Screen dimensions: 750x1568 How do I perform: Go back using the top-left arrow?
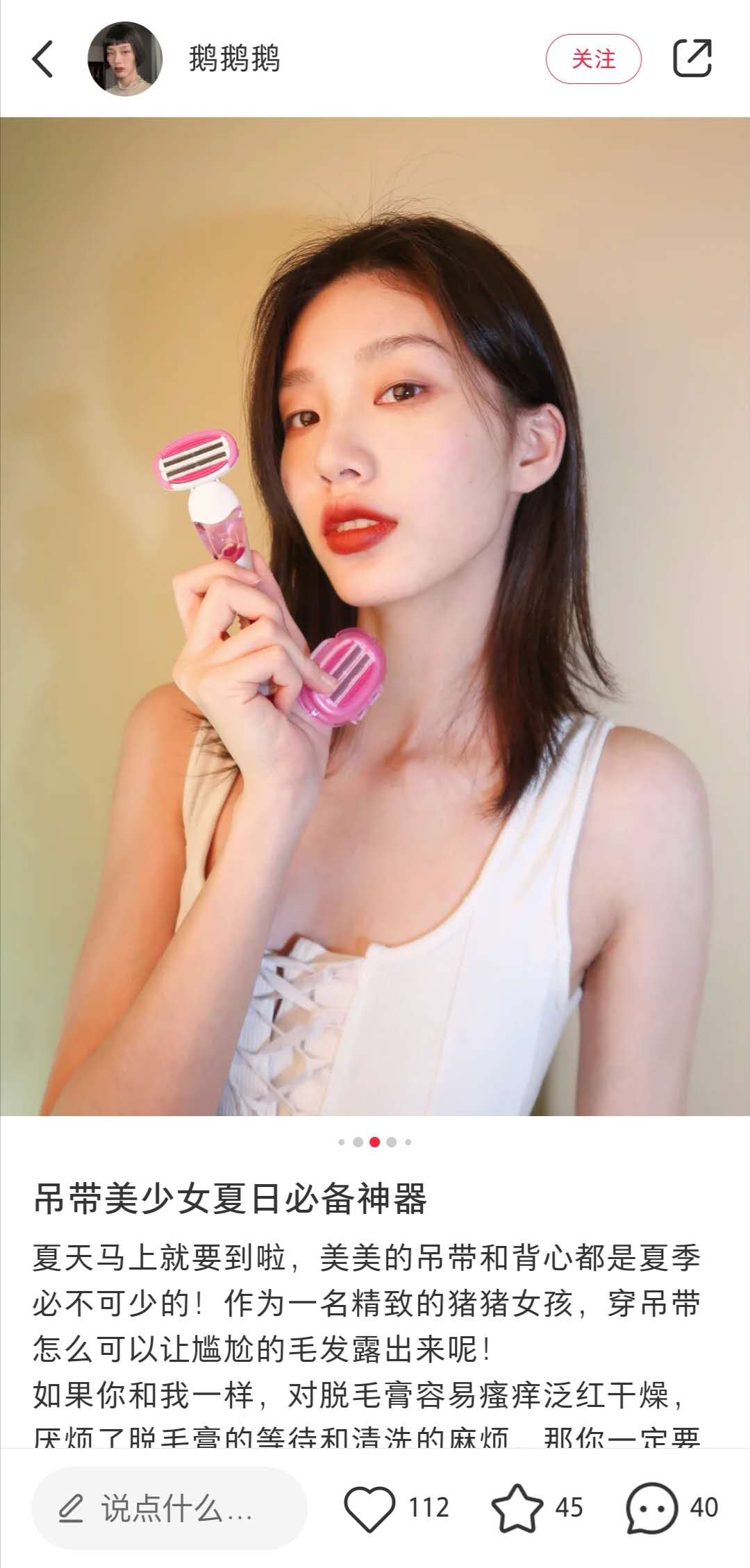click(43, 59)
